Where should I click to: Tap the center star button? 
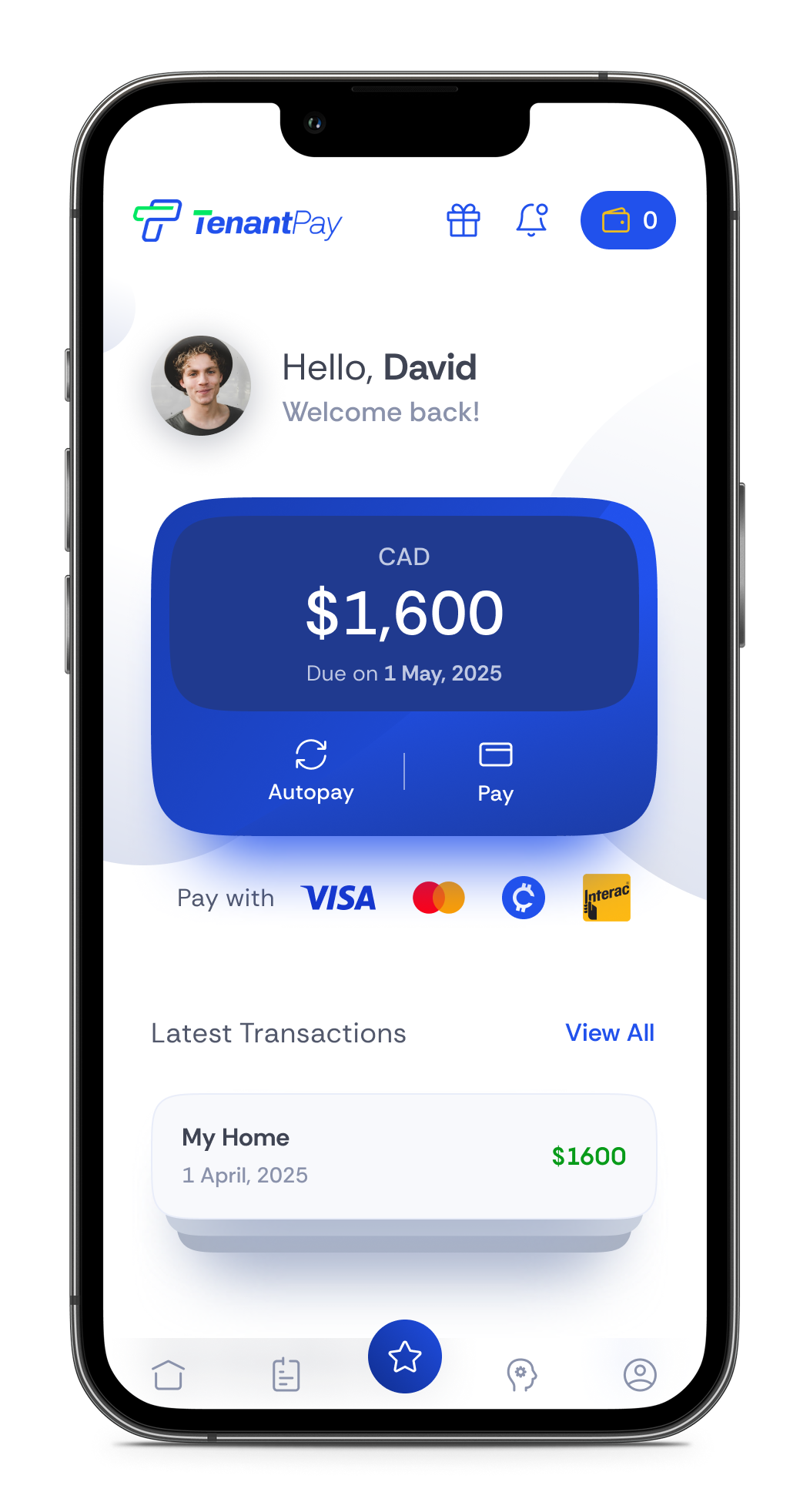(404, 1356)
